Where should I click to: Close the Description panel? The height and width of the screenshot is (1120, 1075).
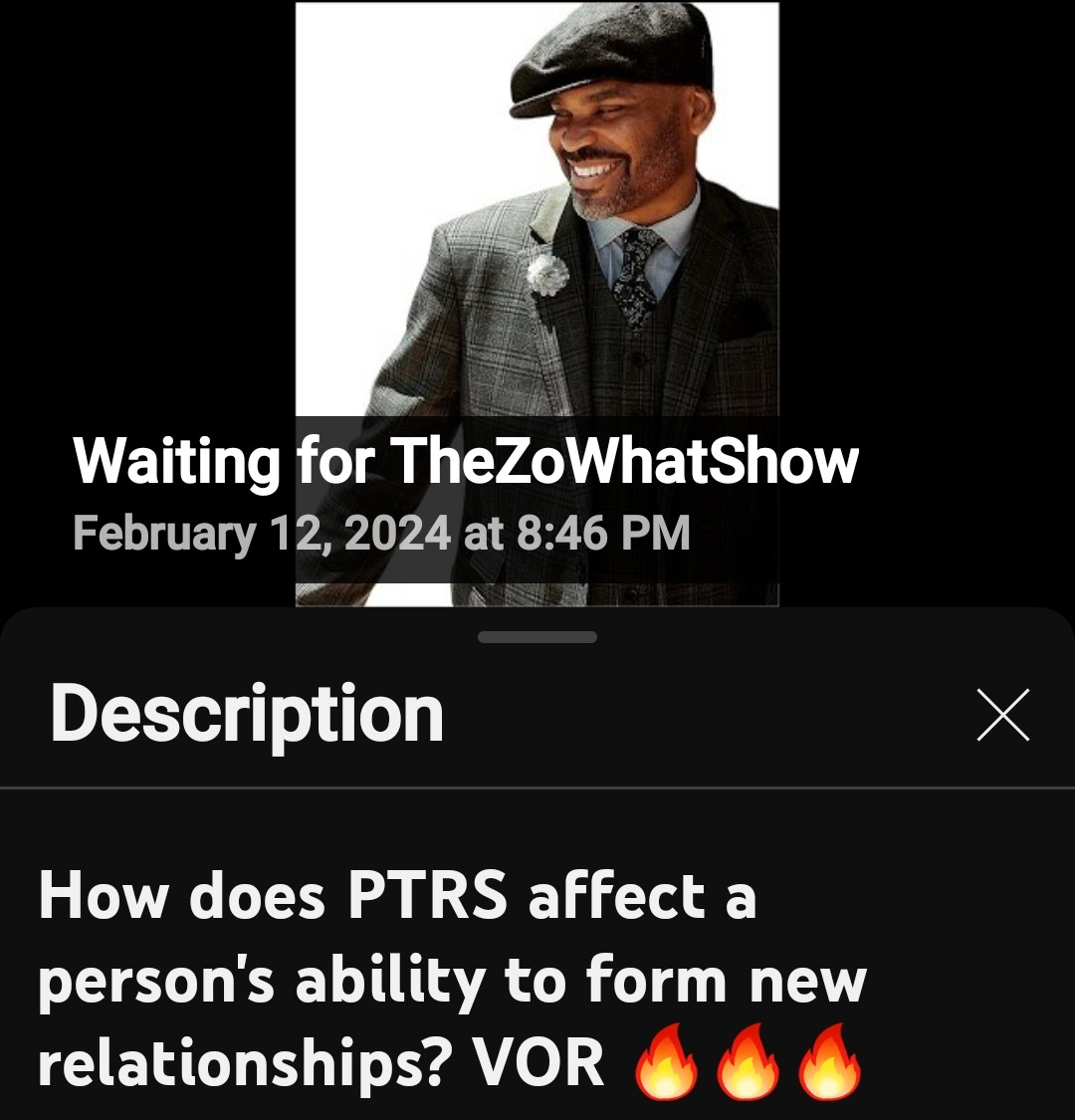(x=1002, y=715)
